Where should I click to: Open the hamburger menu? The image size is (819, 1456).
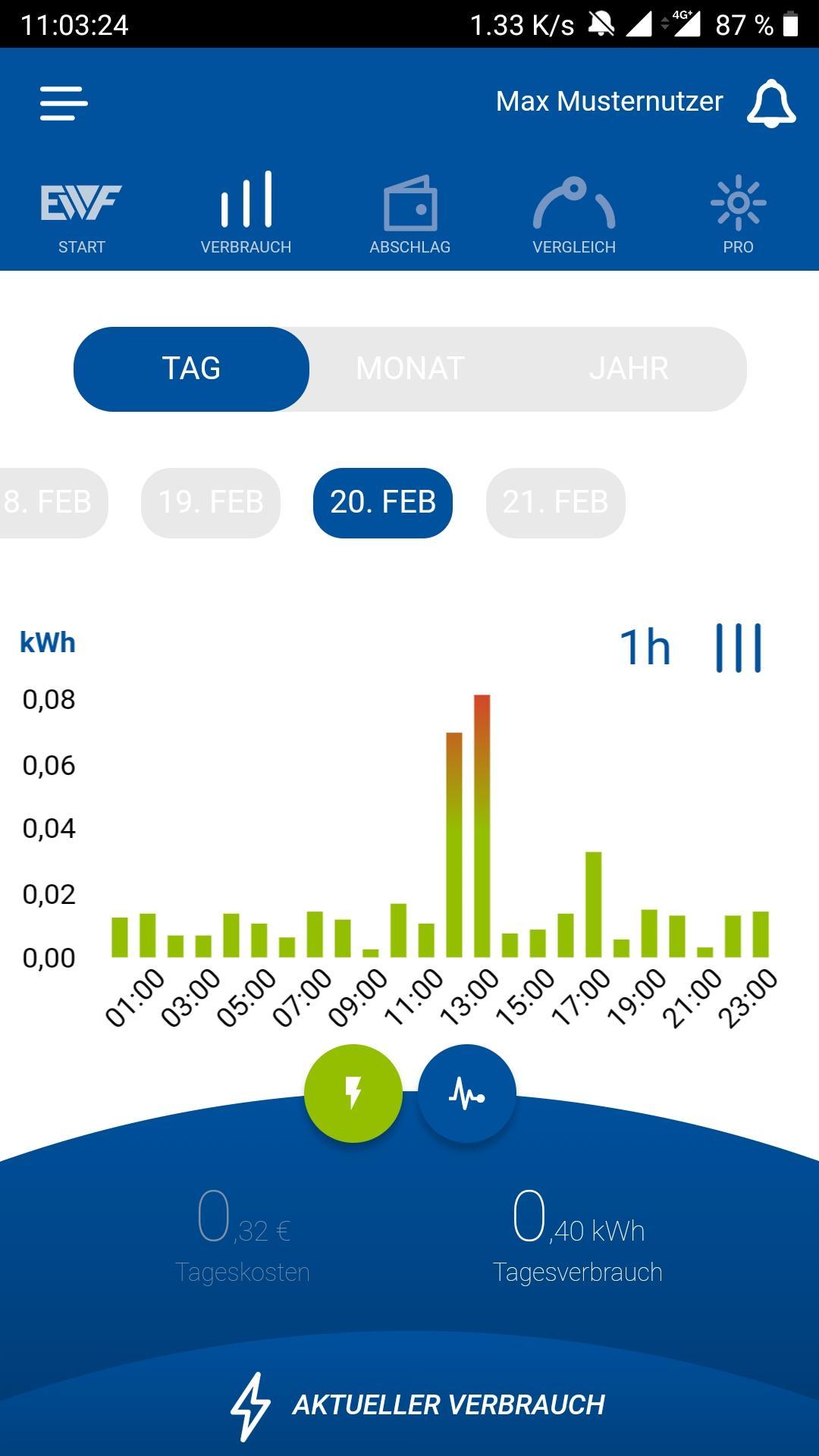[64, 102]
